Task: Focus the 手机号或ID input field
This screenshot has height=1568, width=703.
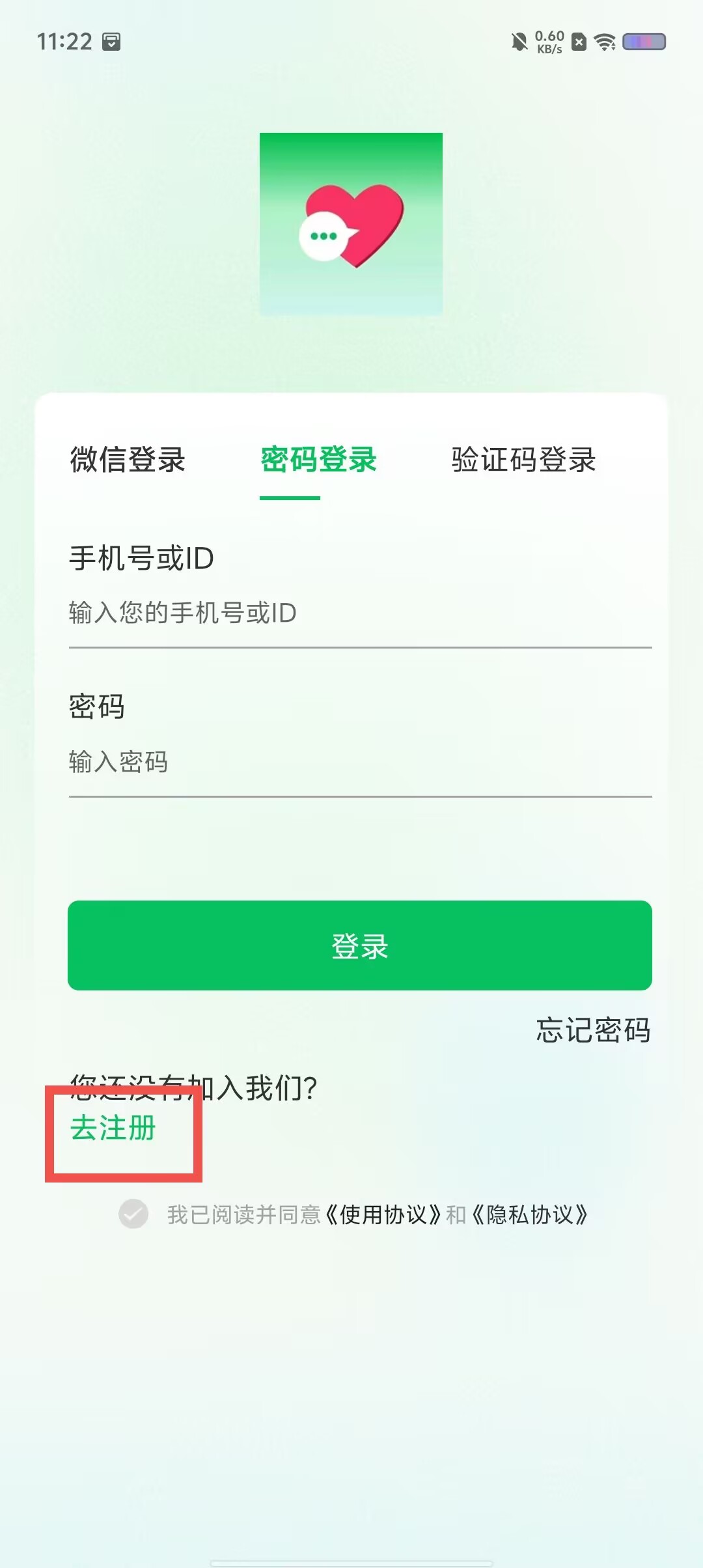Action: pyautogui.click(x=360, y=613)
